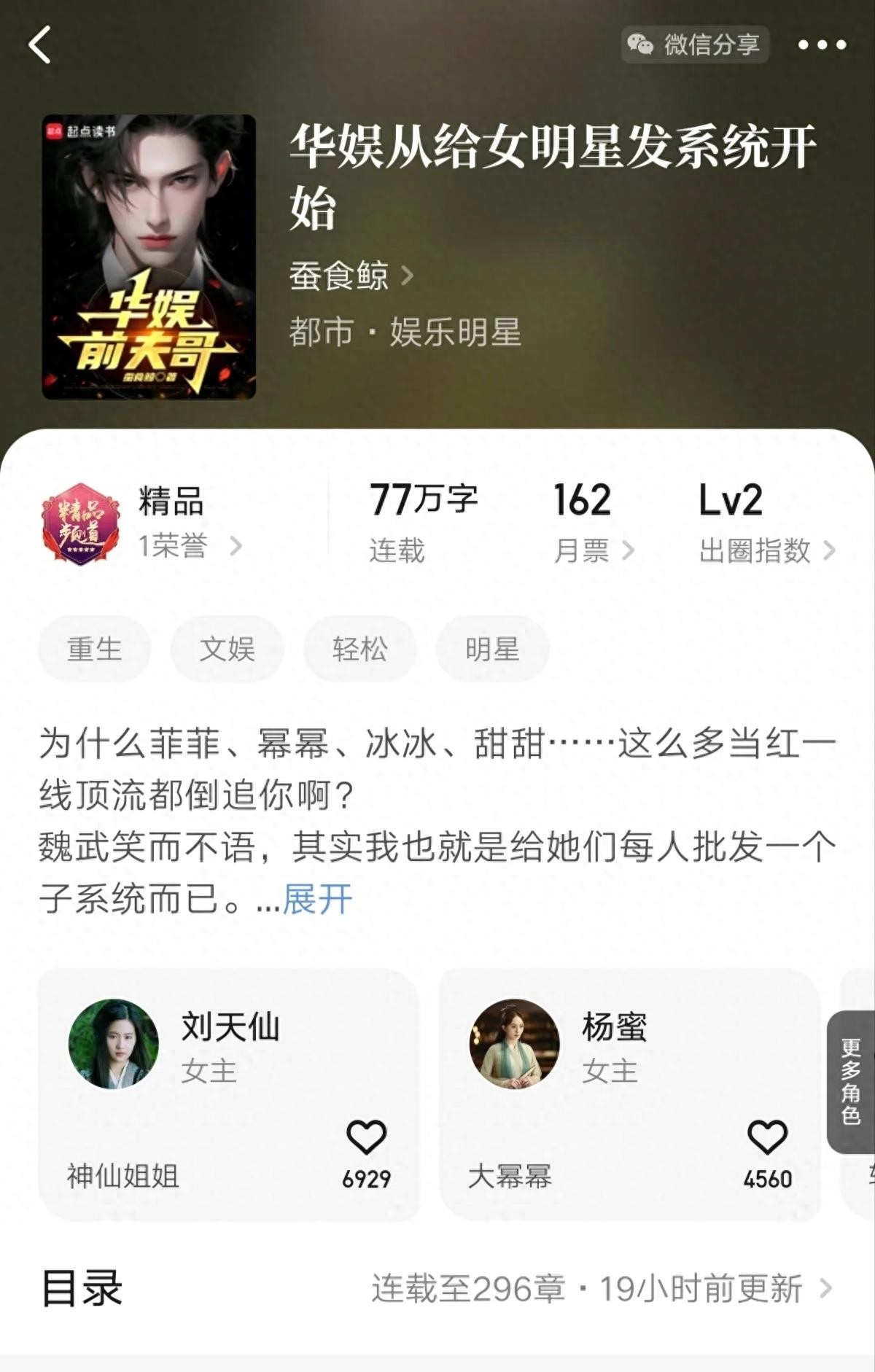Open the three-dot overflow menu
Image resolution: width=875 pixels, height=1372 pixels.
(822, 45)
